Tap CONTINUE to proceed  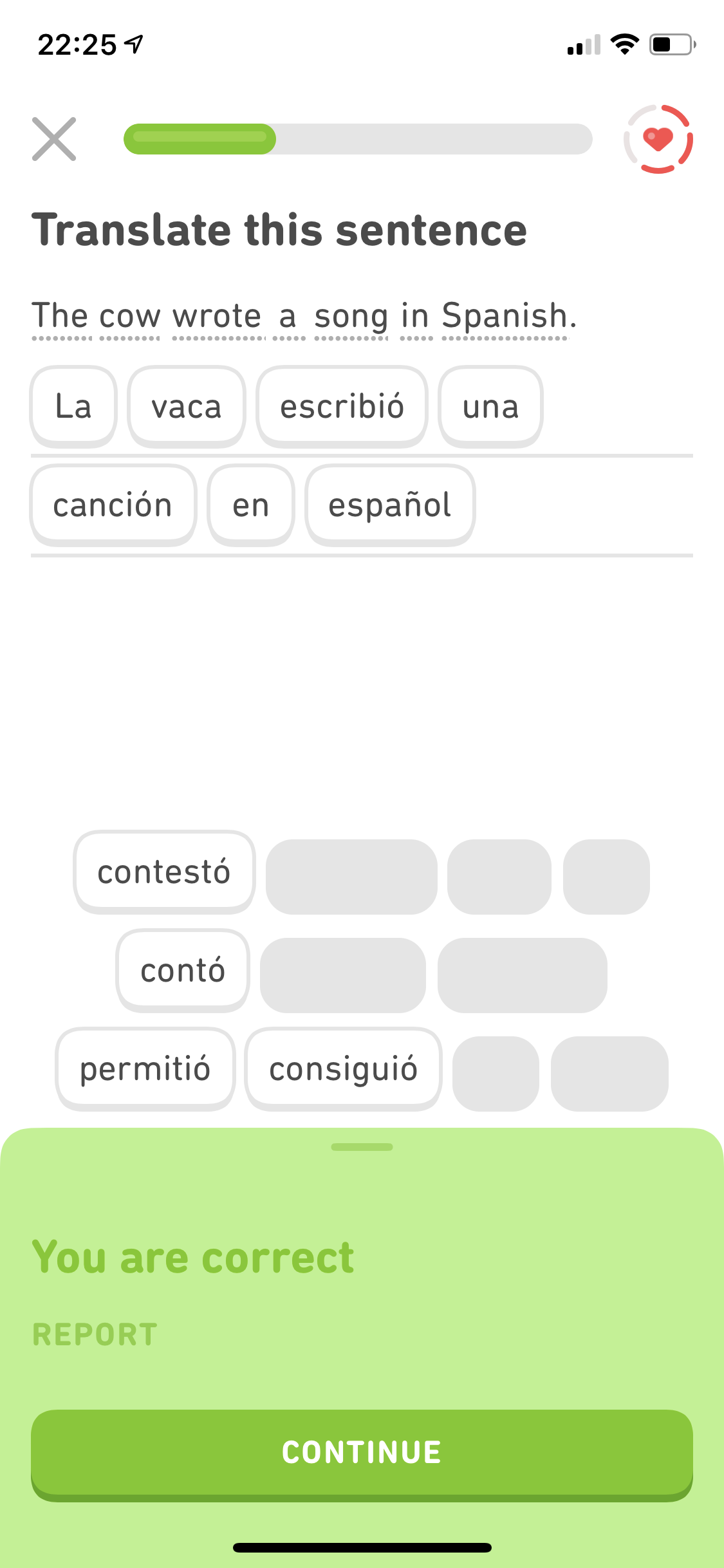click(362, 1453)
